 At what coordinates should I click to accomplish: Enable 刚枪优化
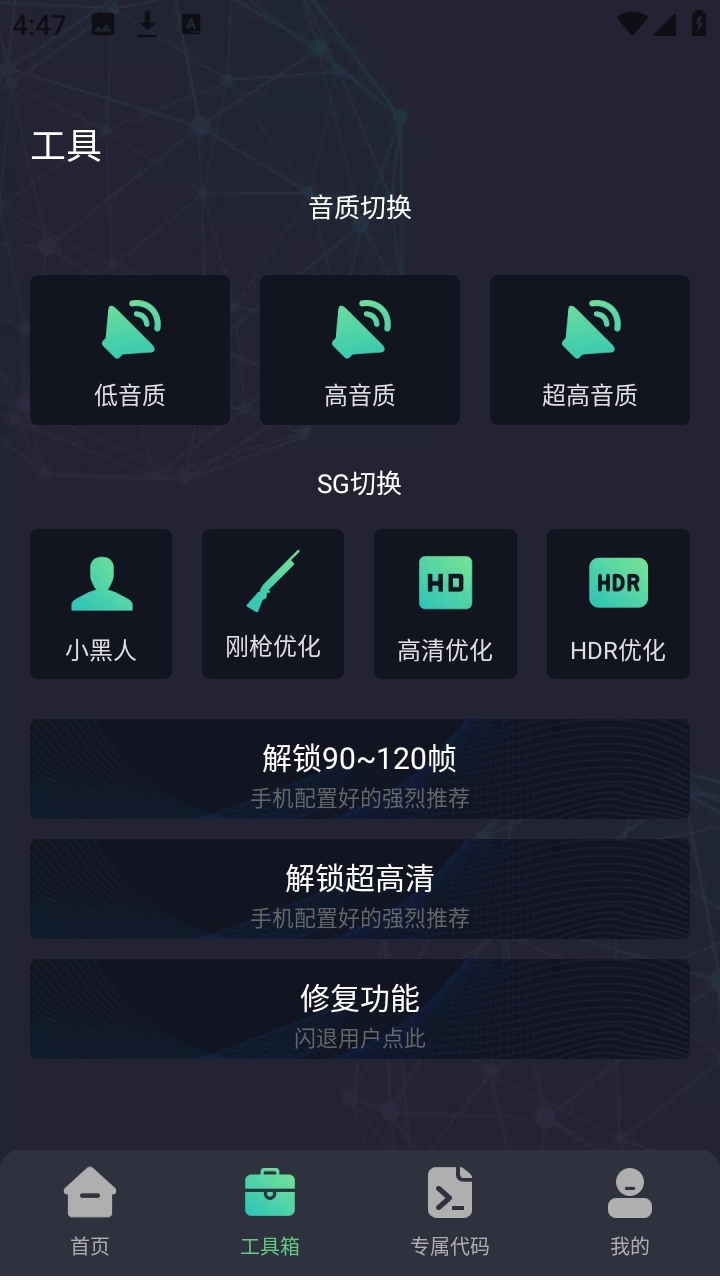coord(273,604)
